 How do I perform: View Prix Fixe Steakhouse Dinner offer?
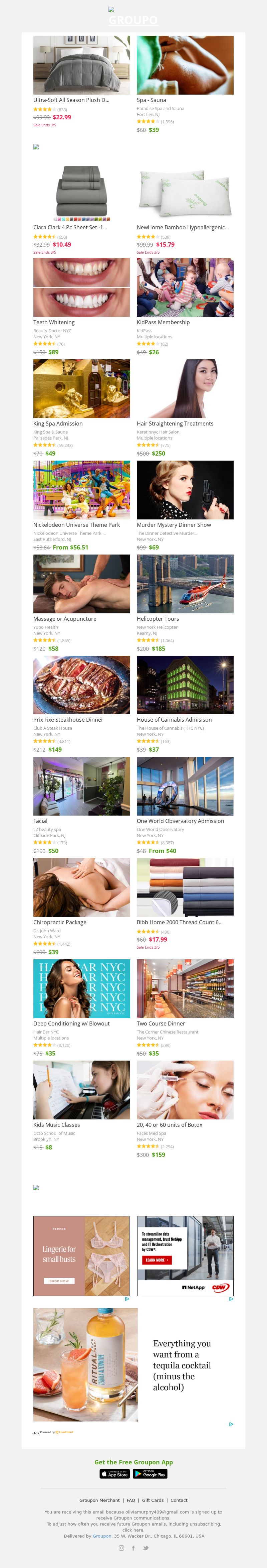(x=81, y=685)
